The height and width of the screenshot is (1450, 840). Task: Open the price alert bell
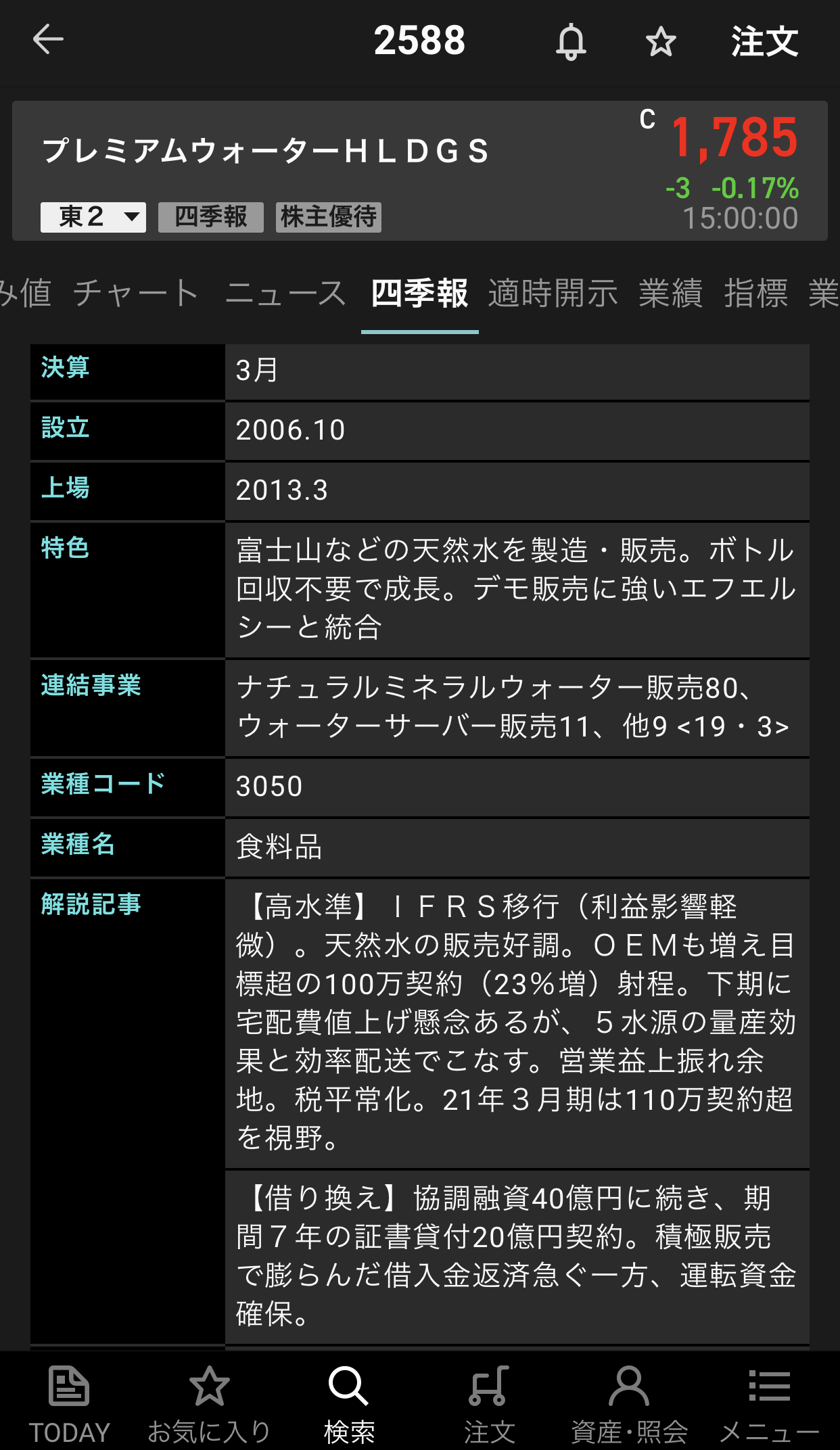click(x=571, y=42)
